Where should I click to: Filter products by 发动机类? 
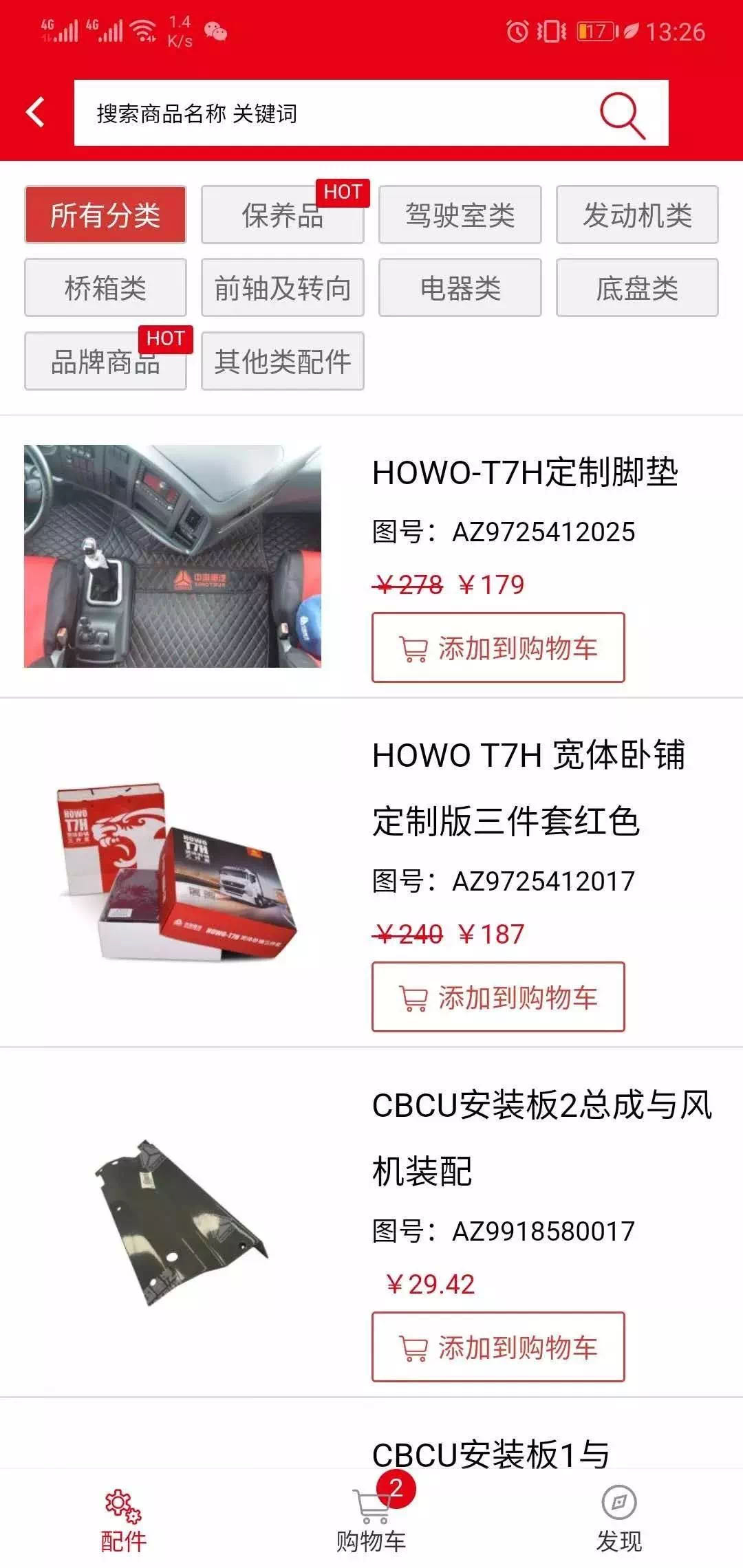point(637,215)
